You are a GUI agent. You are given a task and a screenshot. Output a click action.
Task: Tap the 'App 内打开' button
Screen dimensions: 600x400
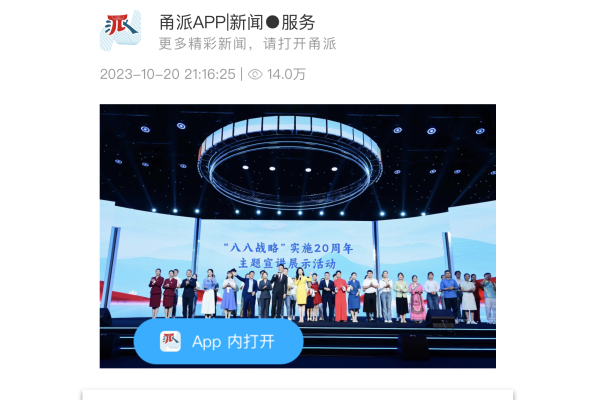click(218, 342)
